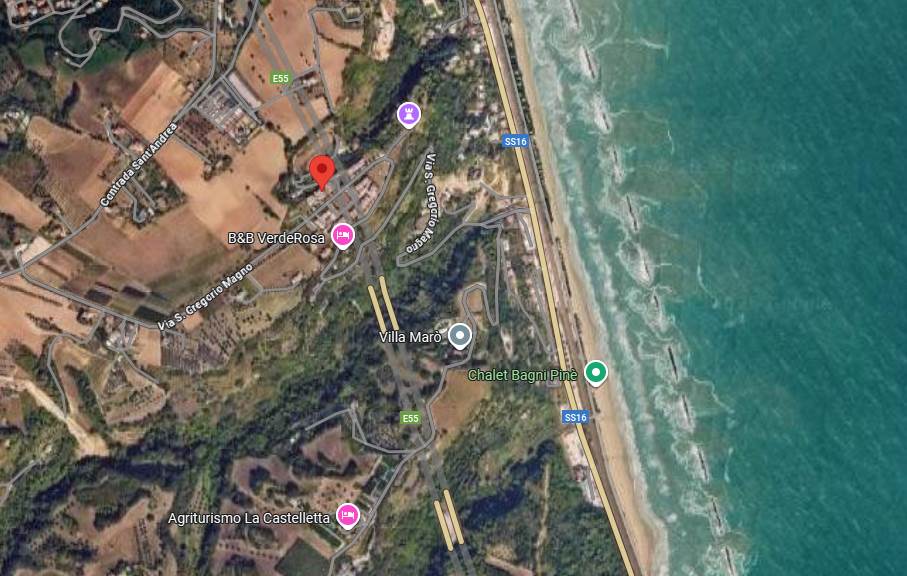Viewport: 907px width, 576px height.
Task: Tap the red dropped location pin
Action: (321, 170)
